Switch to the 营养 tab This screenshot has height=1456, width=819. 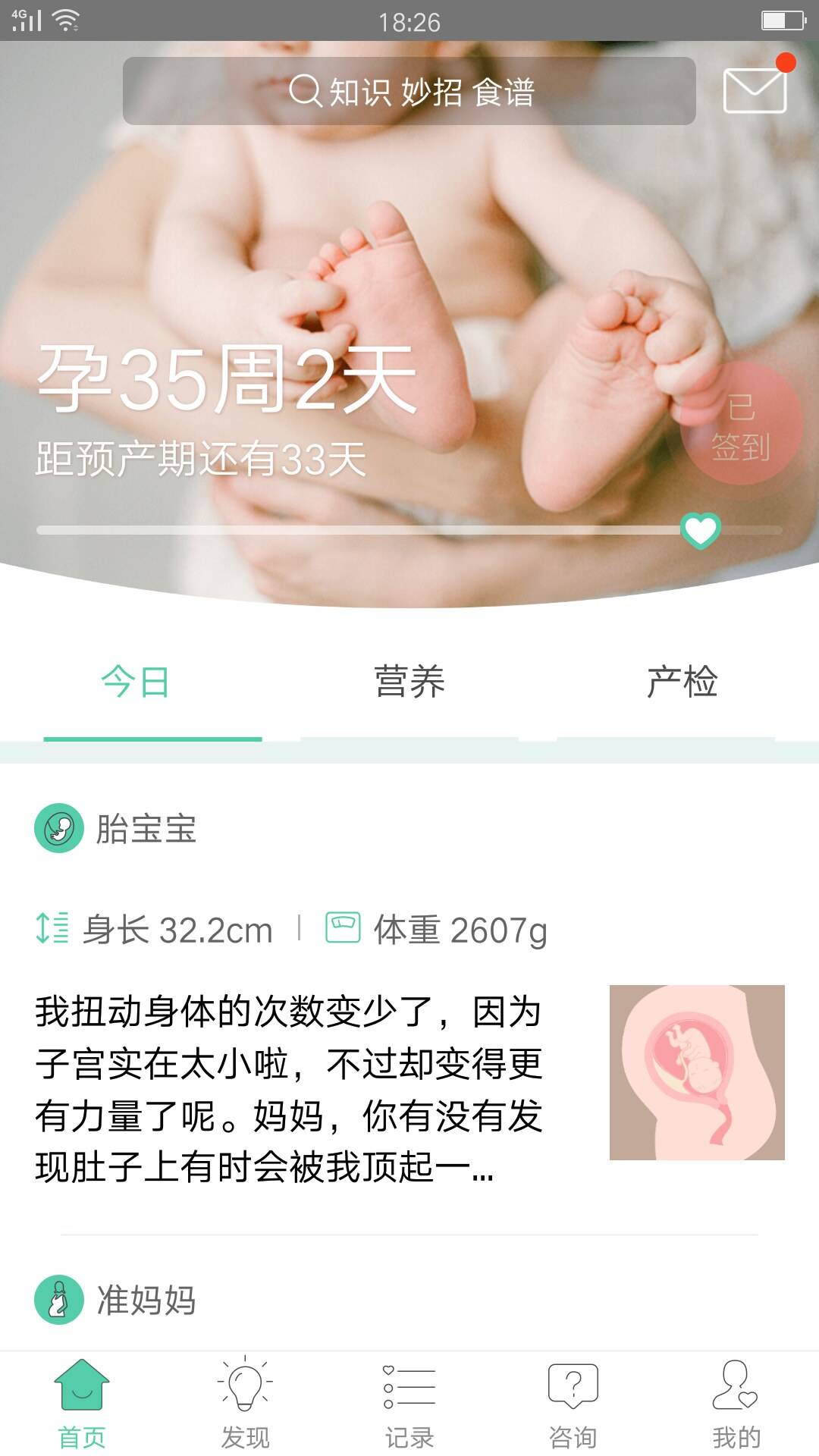pyautogui.click(x=409, y=682)
